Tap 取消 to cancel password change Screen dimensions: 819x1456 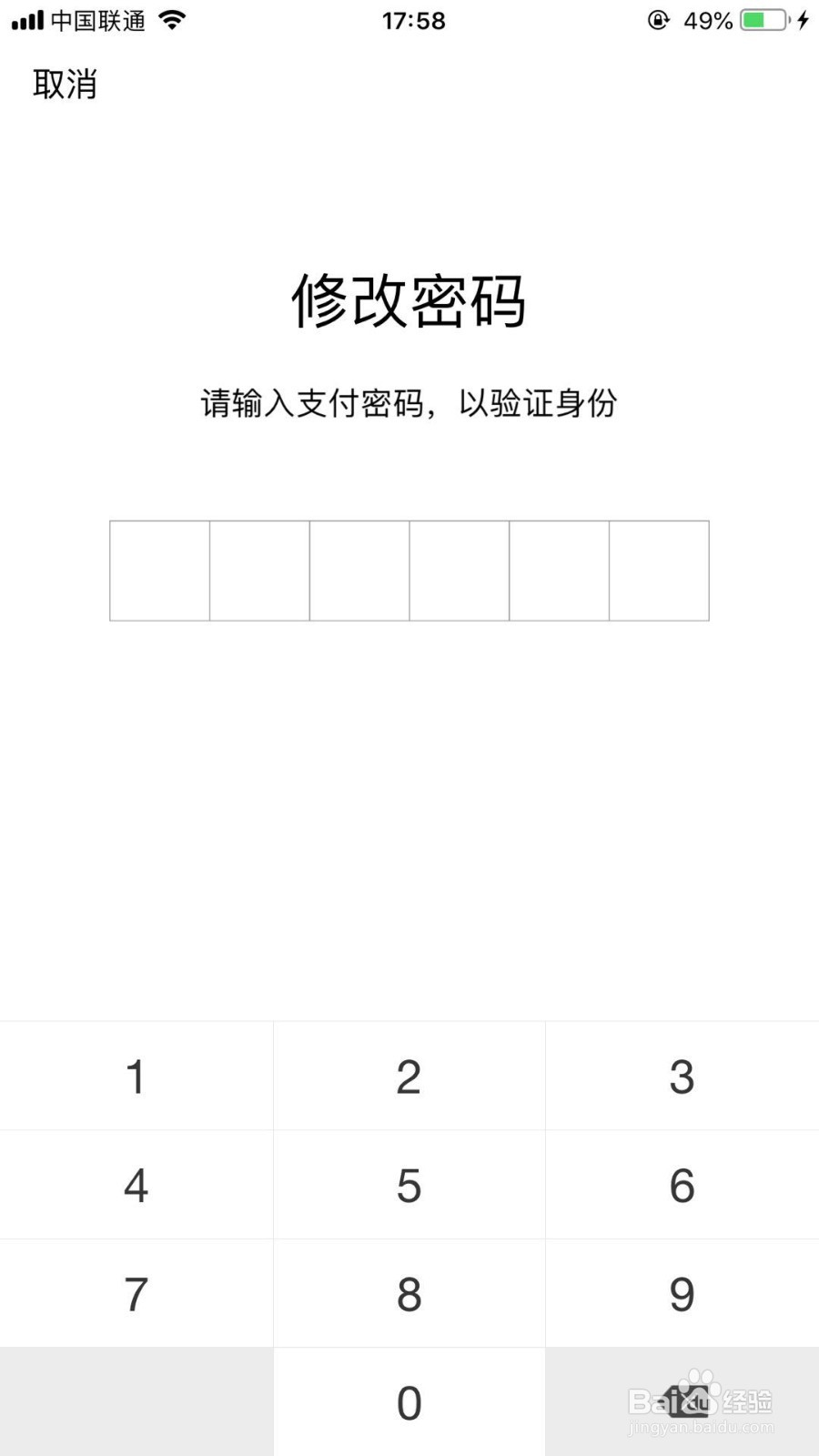tap(64, 84)
